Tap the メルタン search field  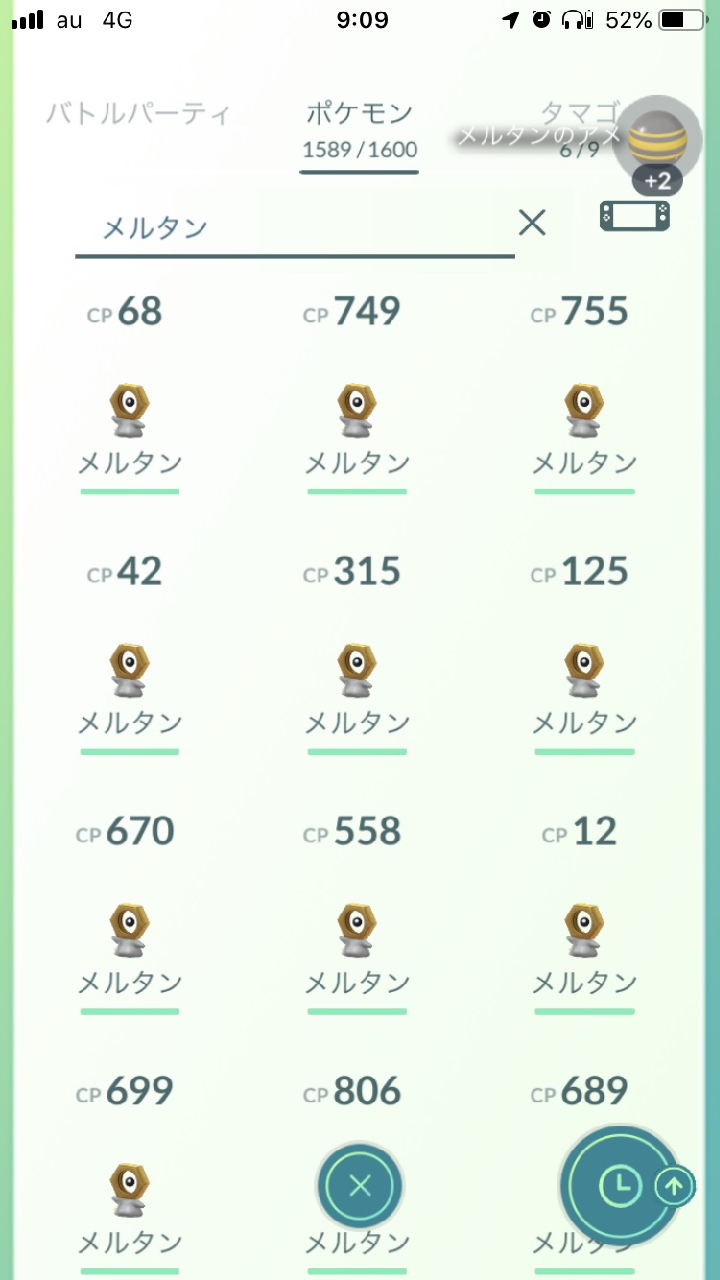click(295, 228)
